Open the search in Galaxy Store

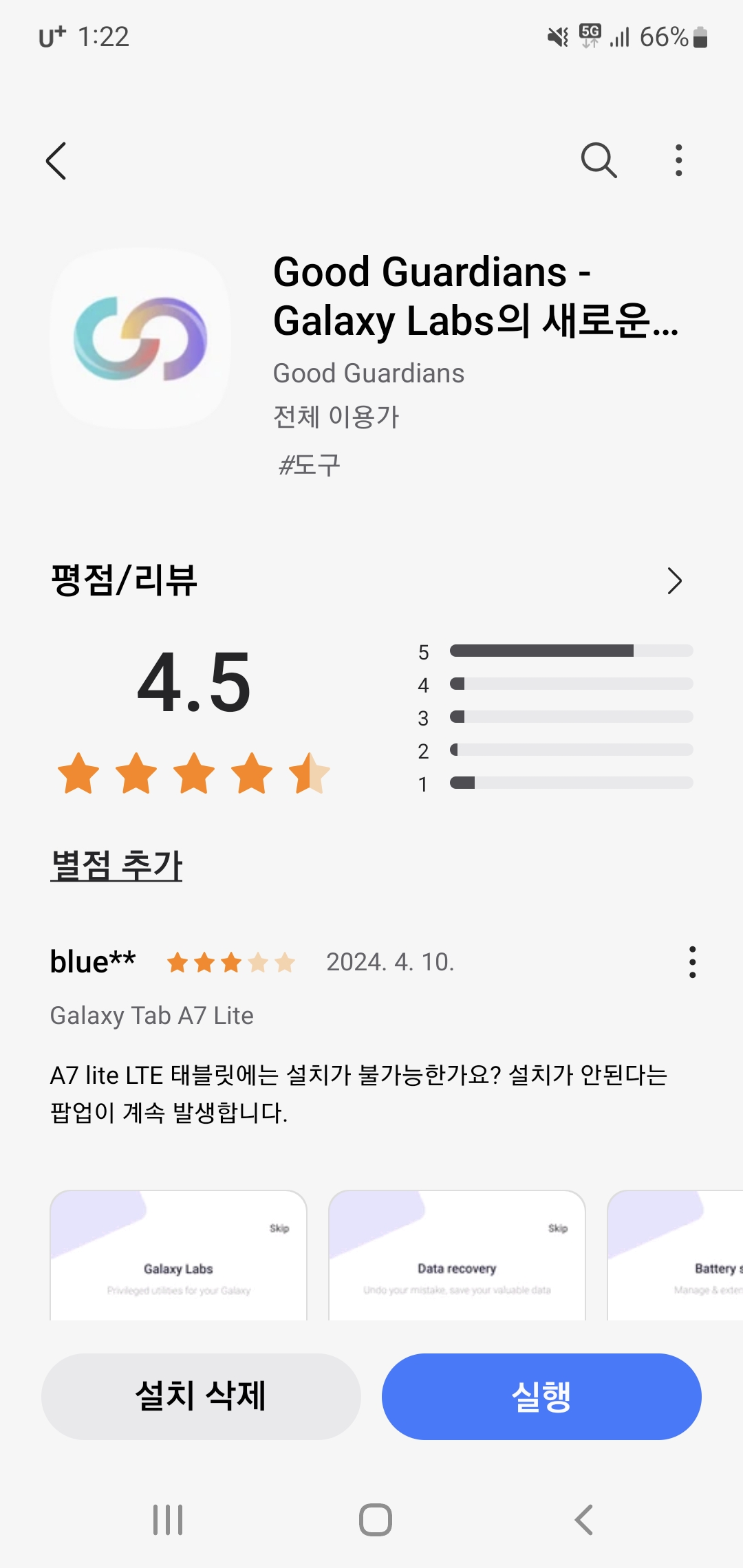click(x=598, y=161)
